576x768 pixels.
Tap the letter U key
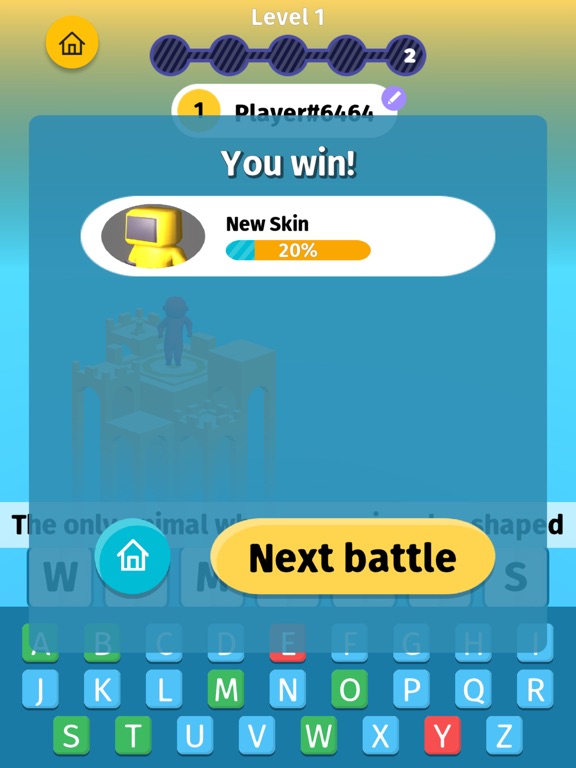click(194, 735)
